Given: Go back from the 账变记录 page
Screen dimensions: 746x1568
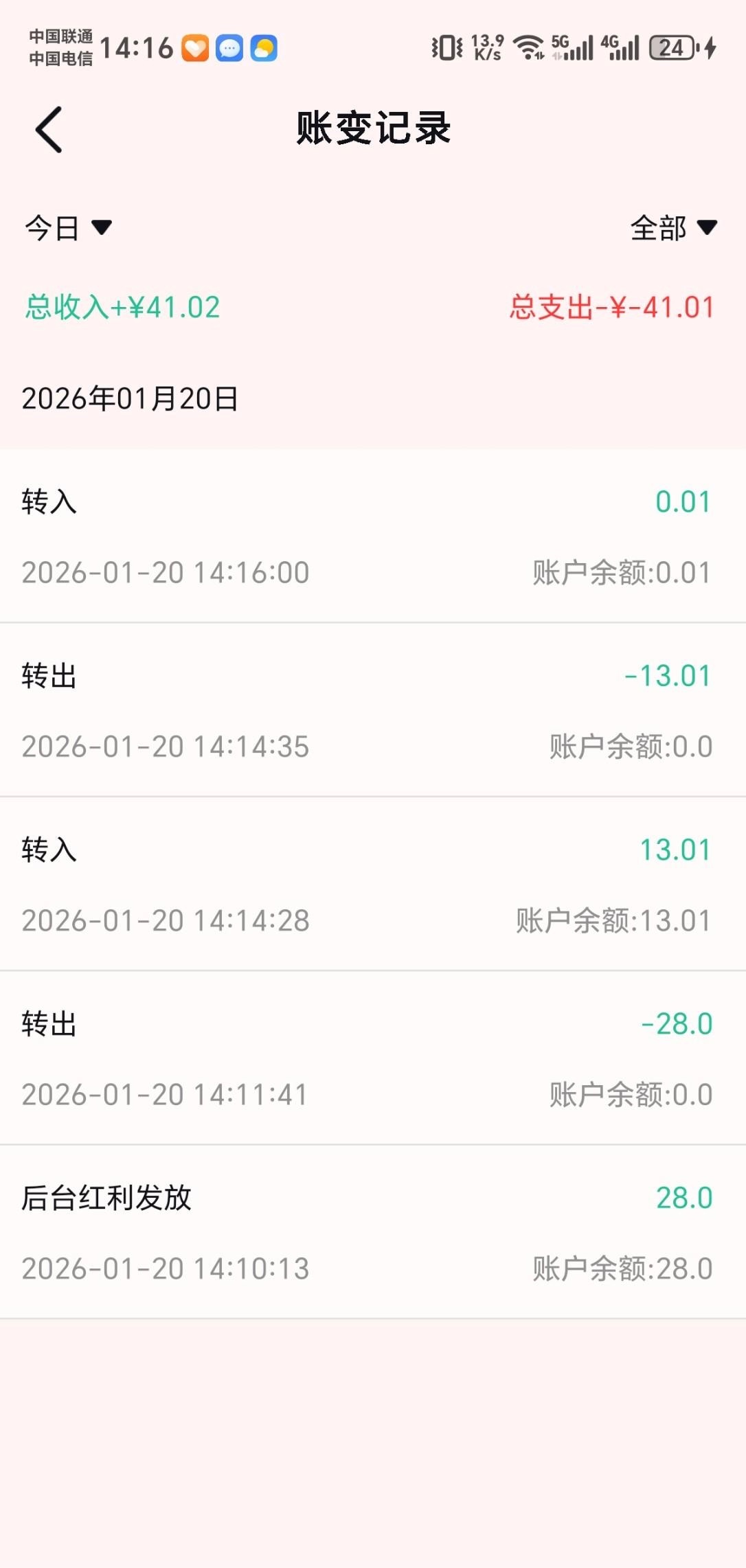Looking at the screenshot, I should pos(49,129).
